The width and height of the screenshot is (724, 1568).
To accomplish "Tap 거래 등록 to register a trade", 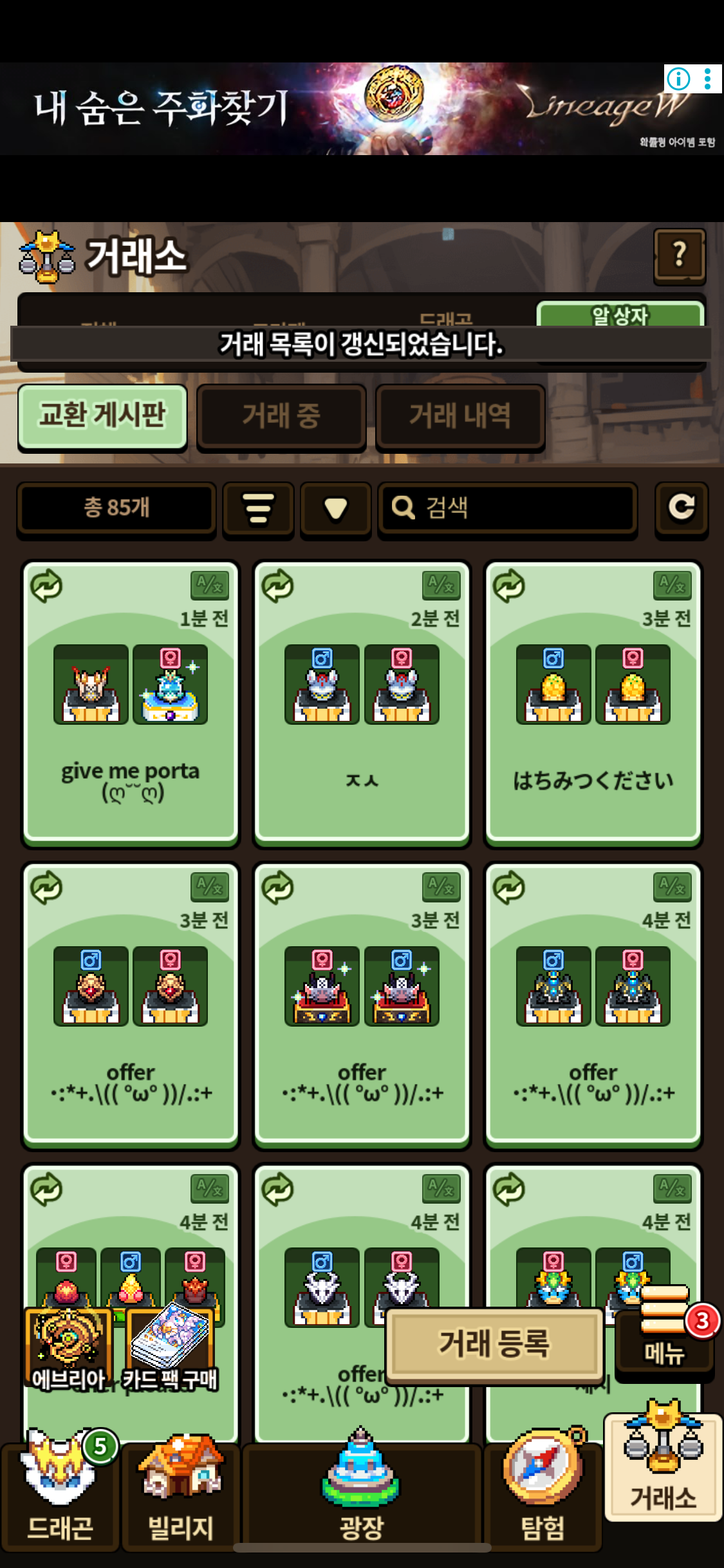I will click(x=494, y=1343).
